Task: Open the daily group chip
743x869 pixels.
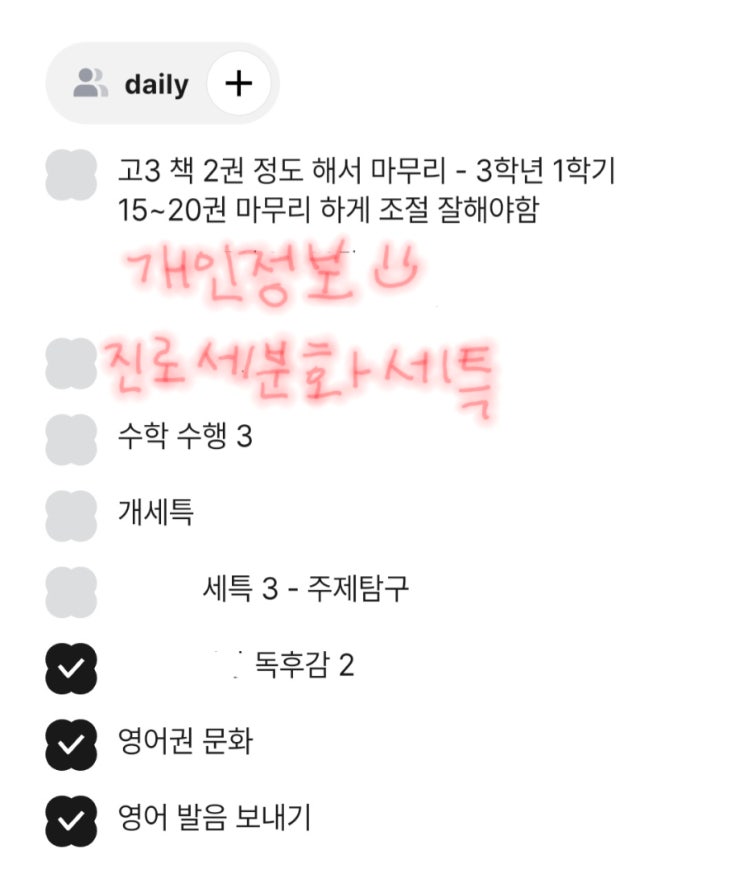Action: click(x=130, y=84)
